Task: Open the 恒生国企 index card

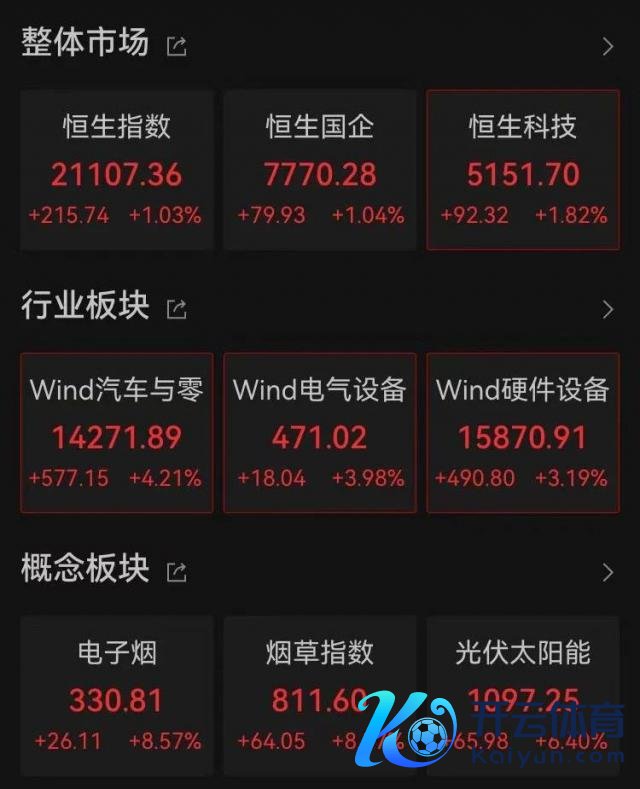Action: (x=320, y=170)
